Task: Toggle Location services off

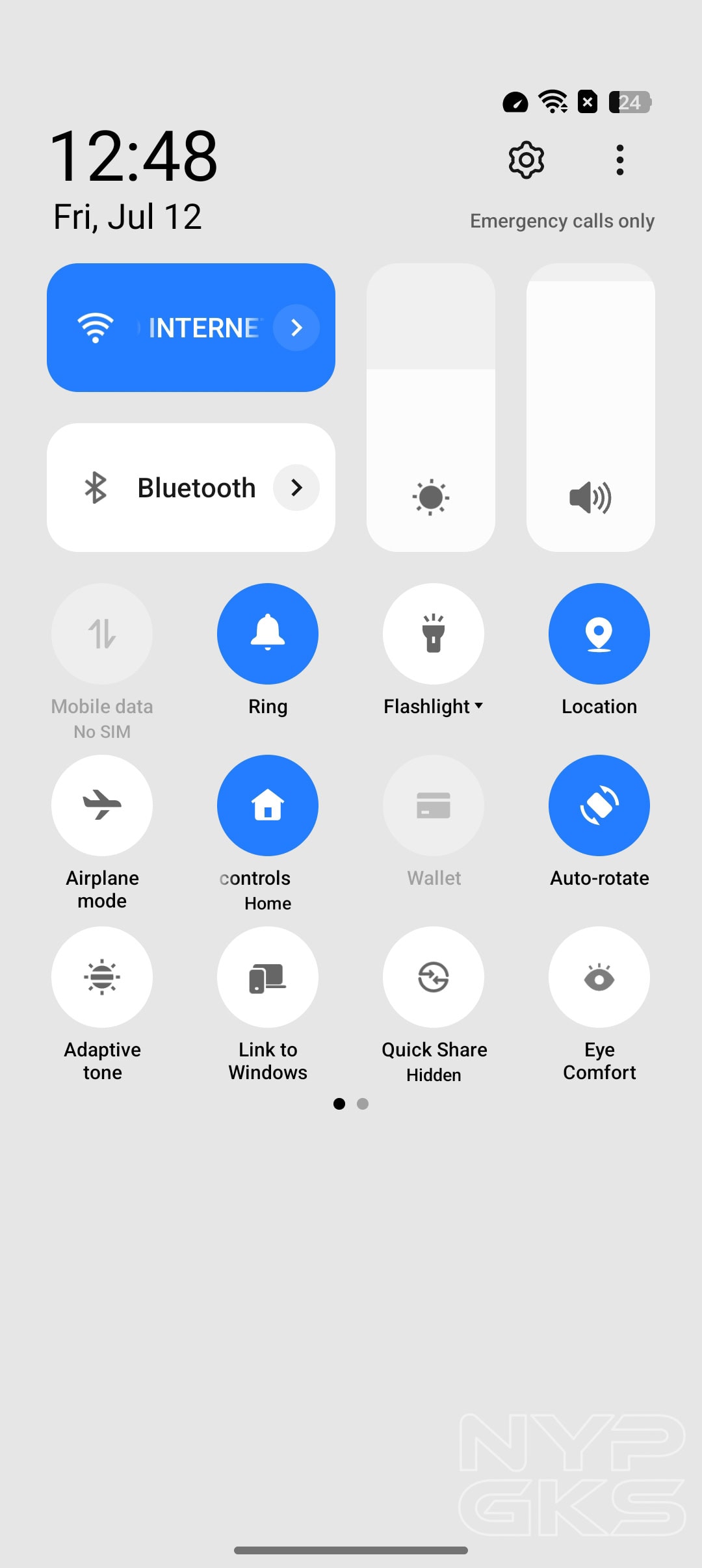Action: (x=599, y=634)
